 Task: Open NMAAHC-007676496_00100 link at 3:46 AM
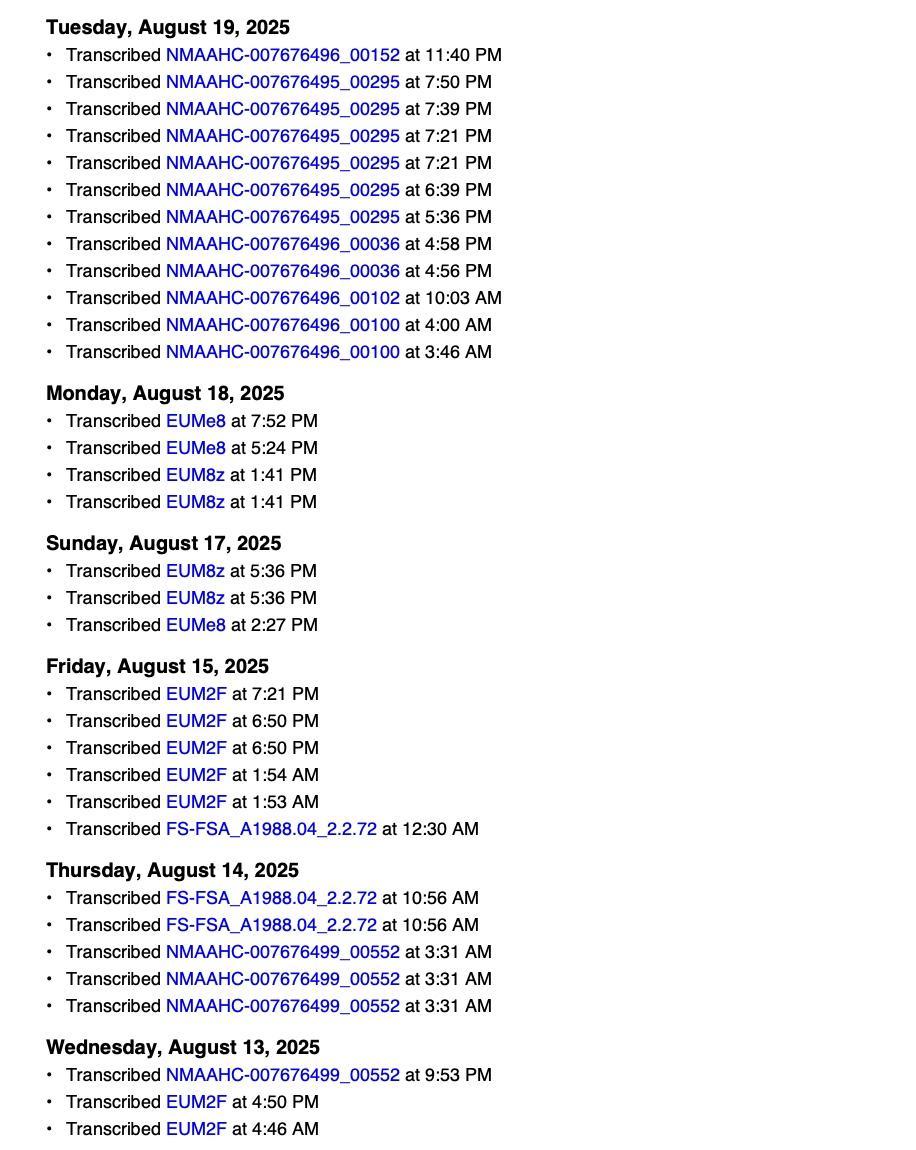click(282, 352)
